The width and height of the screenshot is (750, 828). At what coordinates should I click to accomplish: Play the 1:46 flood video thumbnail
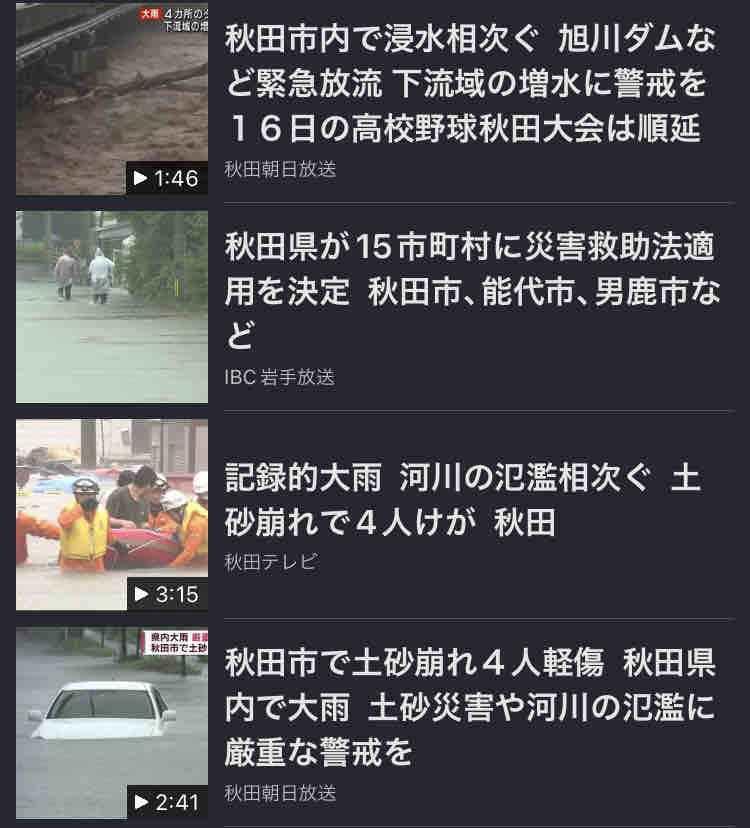coord(111,99)
